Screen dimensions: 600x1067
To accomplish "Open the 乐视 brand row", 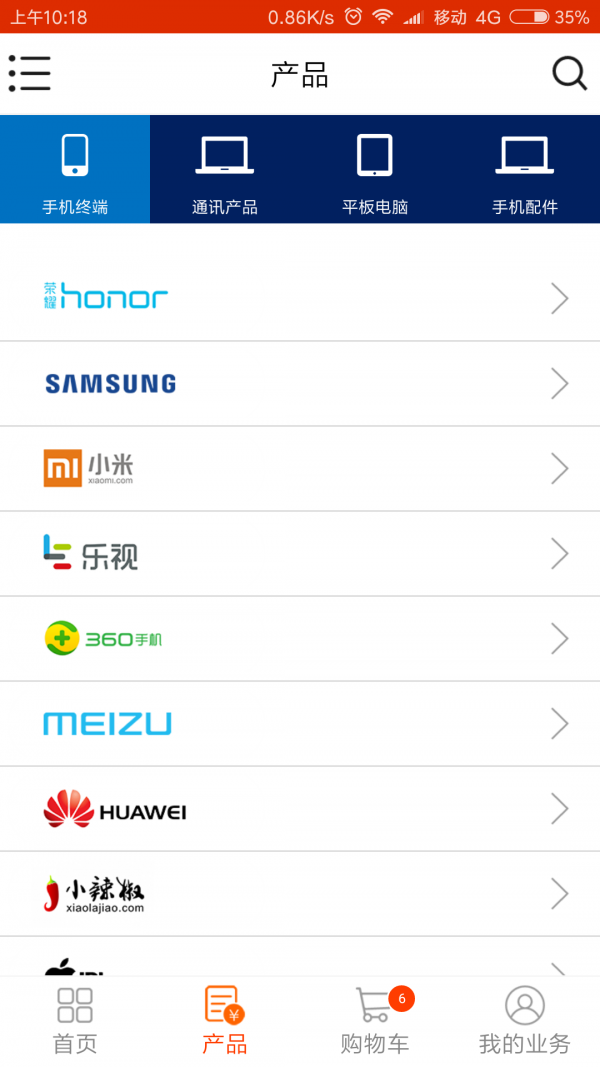I will (x=300, y=554).
